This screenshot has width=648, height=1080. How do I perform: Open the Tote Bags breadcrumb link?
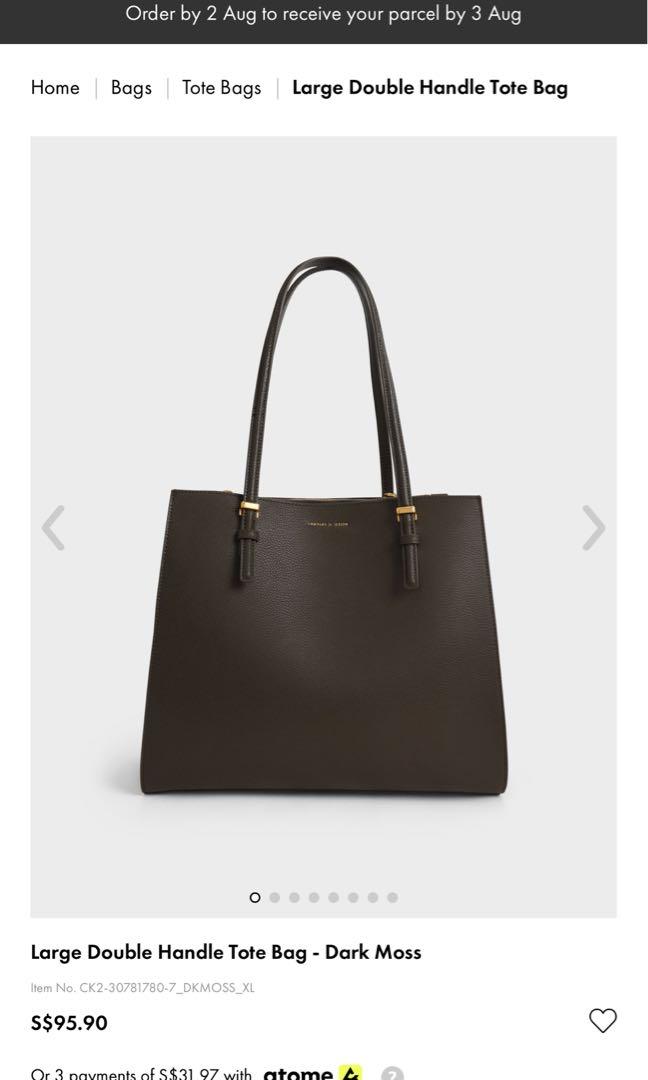pos(221,88)
